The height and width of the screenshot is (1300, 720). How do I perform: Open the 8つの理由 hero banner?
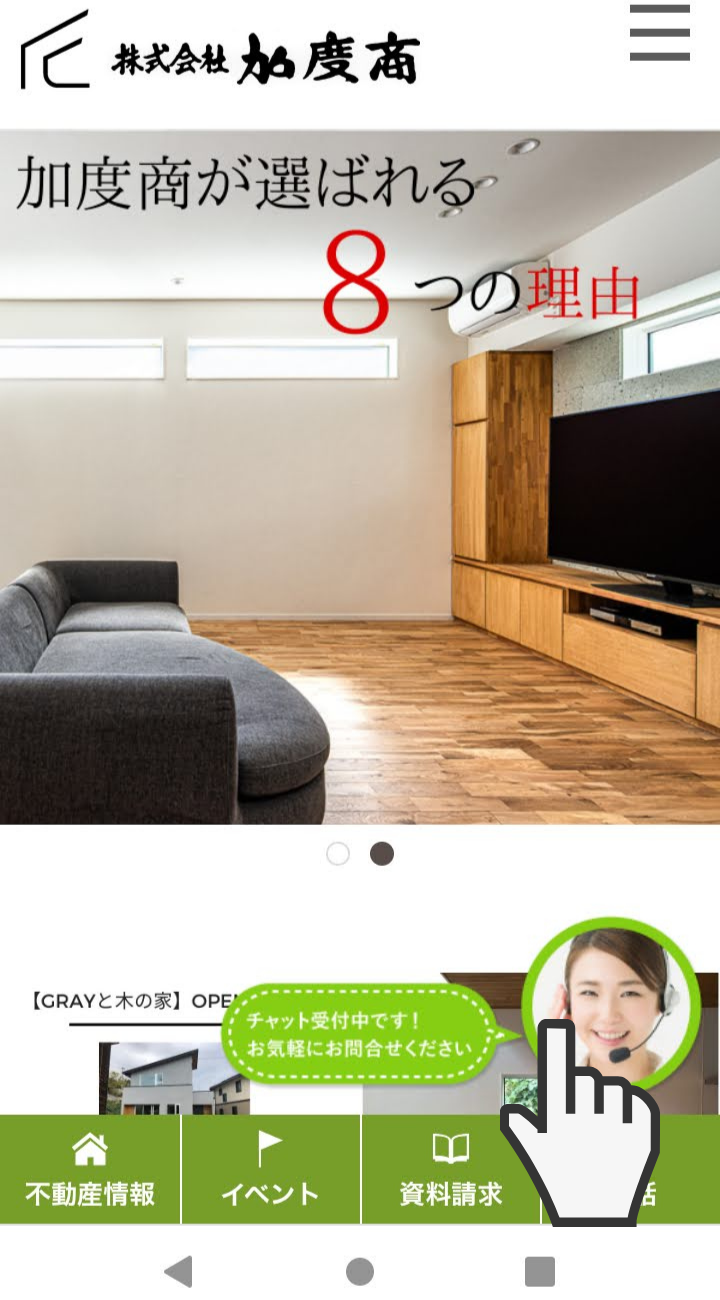(x=360, y=477)
